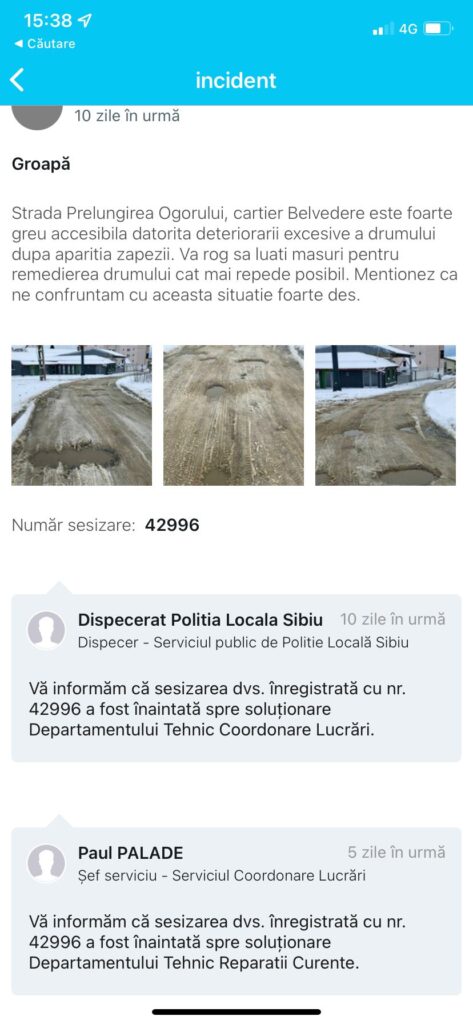Open the third pothole photo

pos(385,415)
